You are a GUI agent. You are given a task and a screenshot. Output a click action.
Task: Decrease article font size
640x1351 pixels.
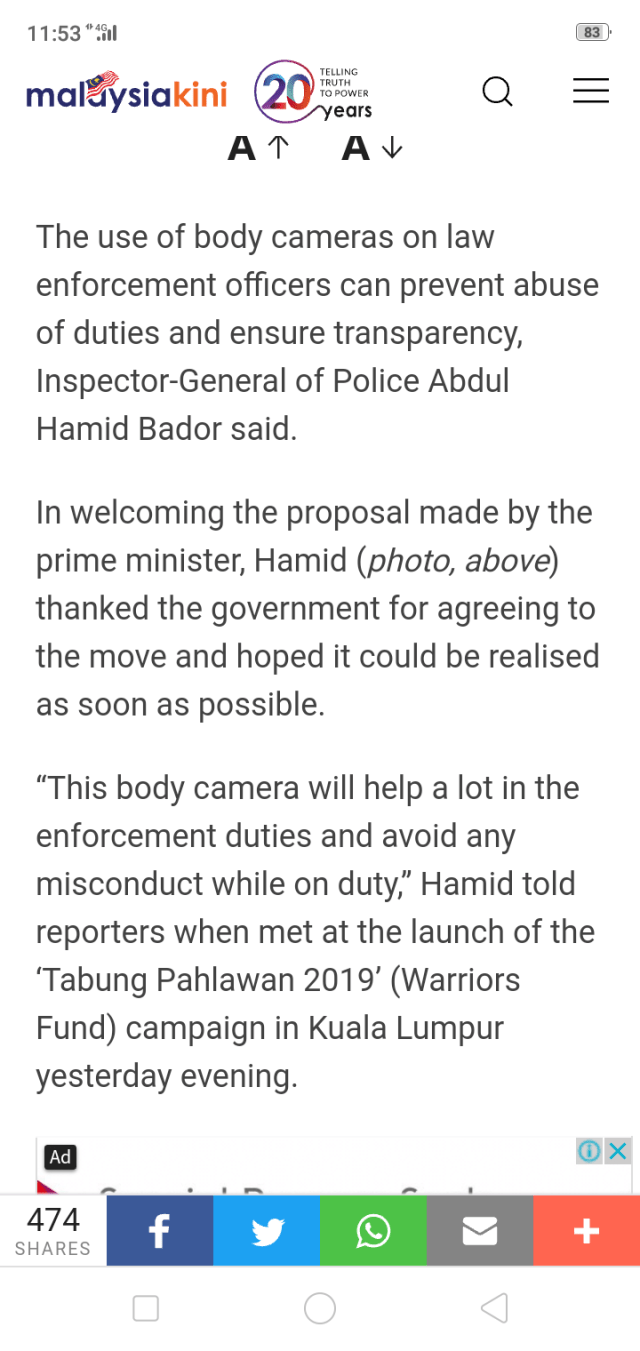pos(372,147)
